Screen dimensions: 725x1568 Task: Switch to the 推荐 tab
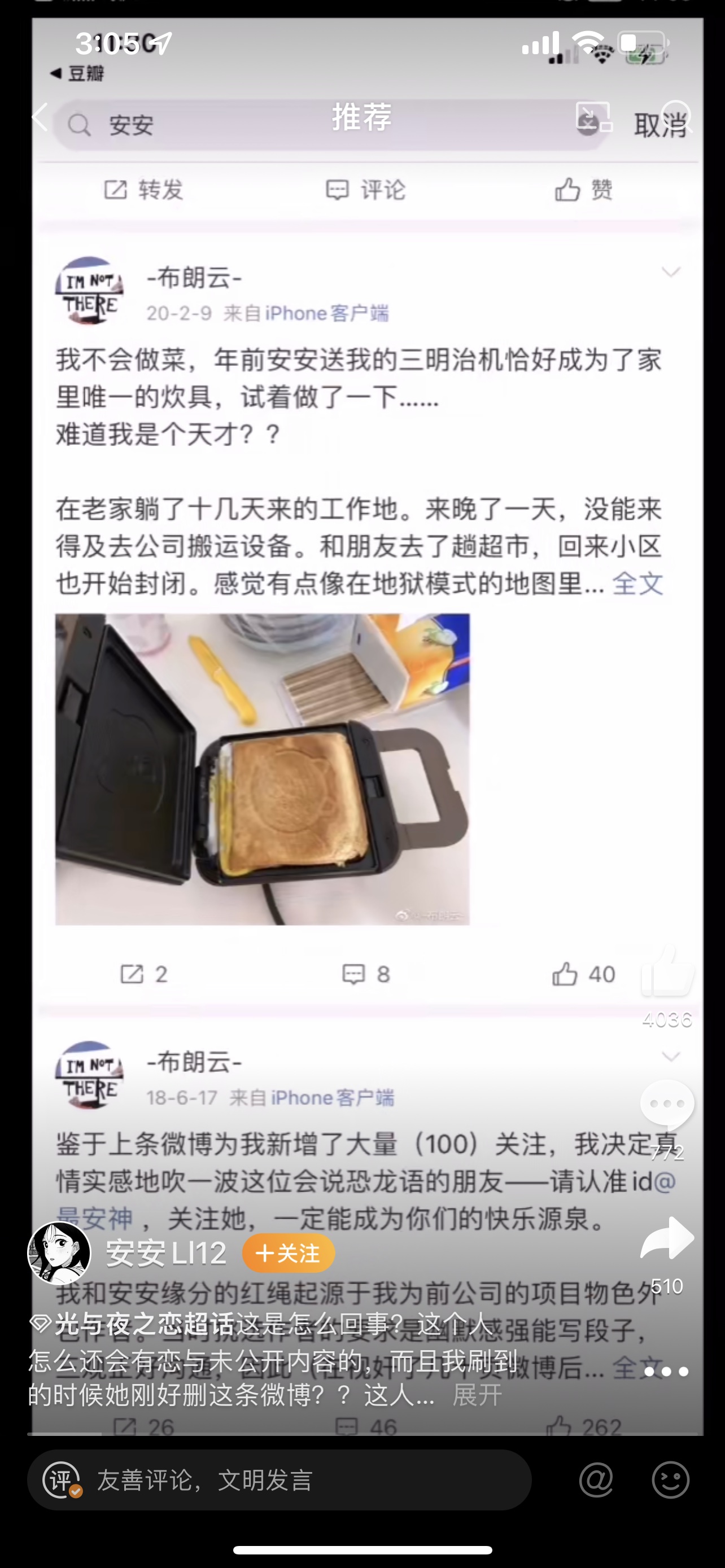pos(361,117)
